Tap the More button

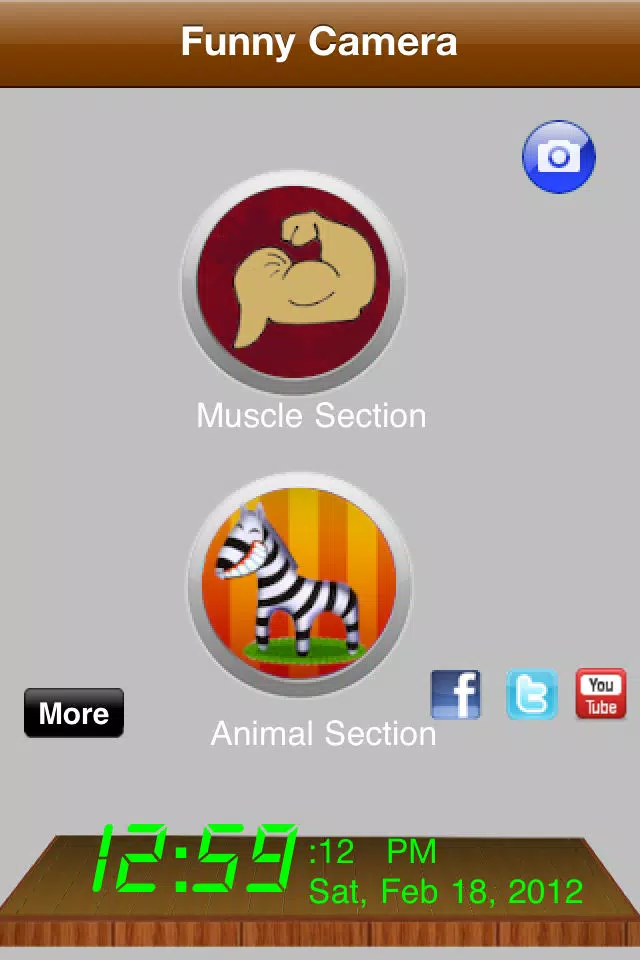click(74, 713)
